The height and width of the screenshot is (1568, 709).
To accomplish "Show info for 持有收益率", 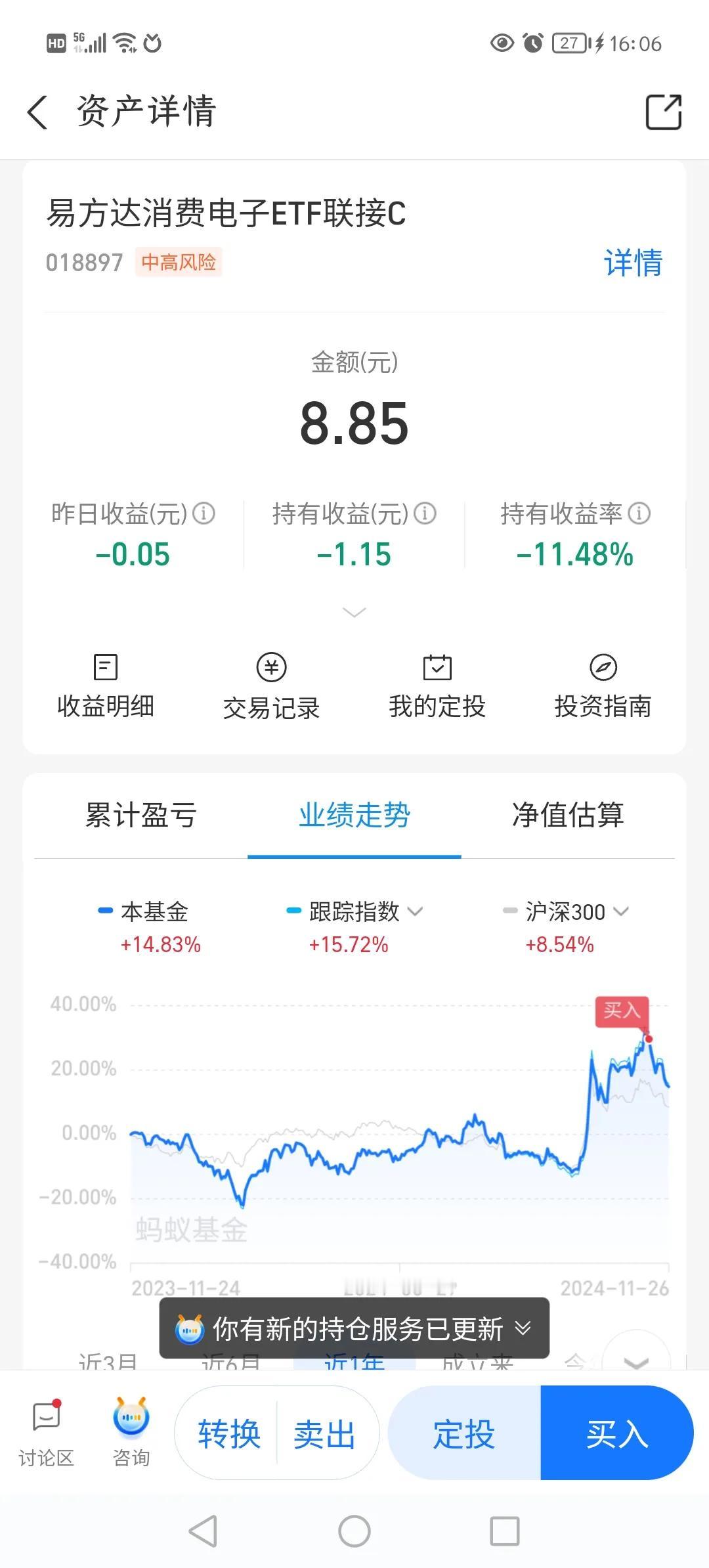I will [x=639, y=513].
